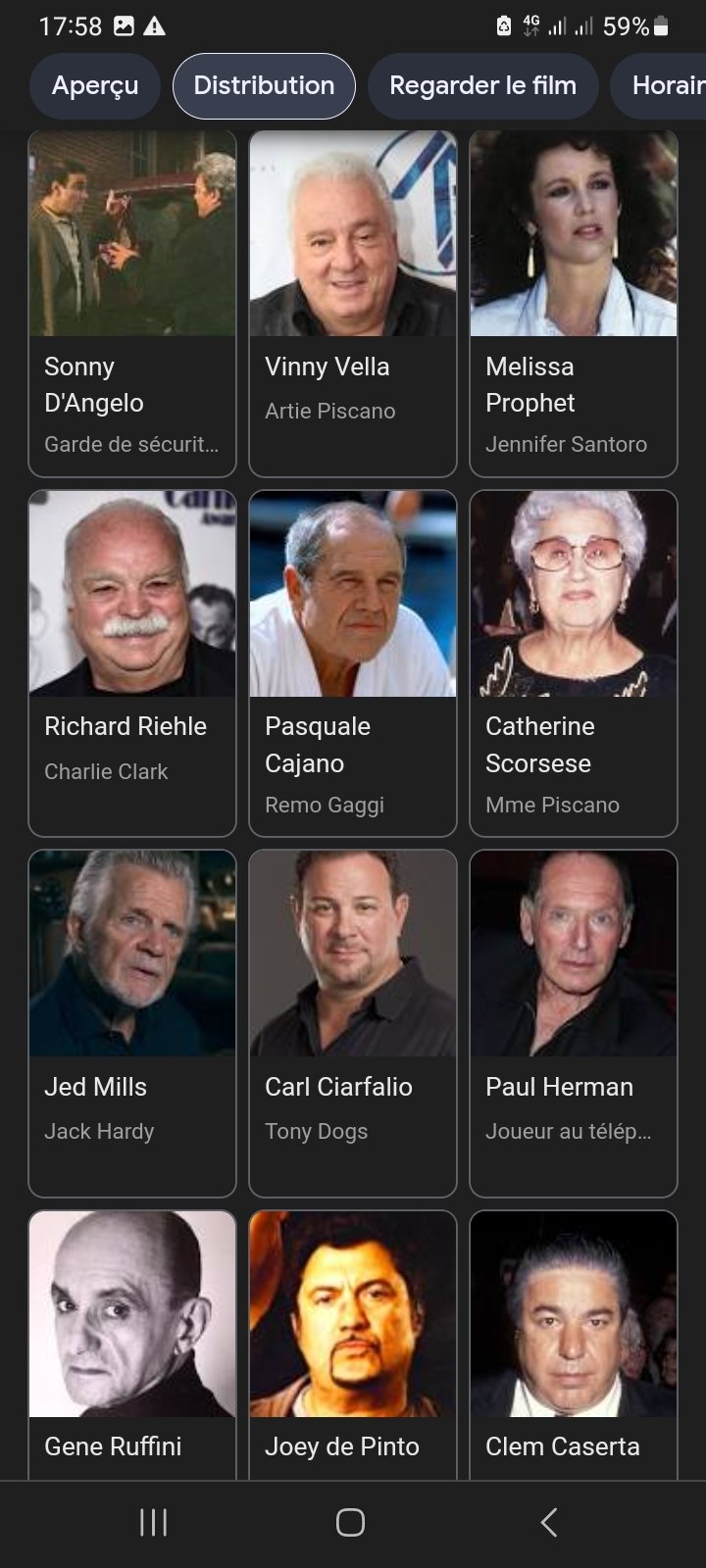
Task: Select the Joey de Pinto card
Action: [x=353, y=1345]
